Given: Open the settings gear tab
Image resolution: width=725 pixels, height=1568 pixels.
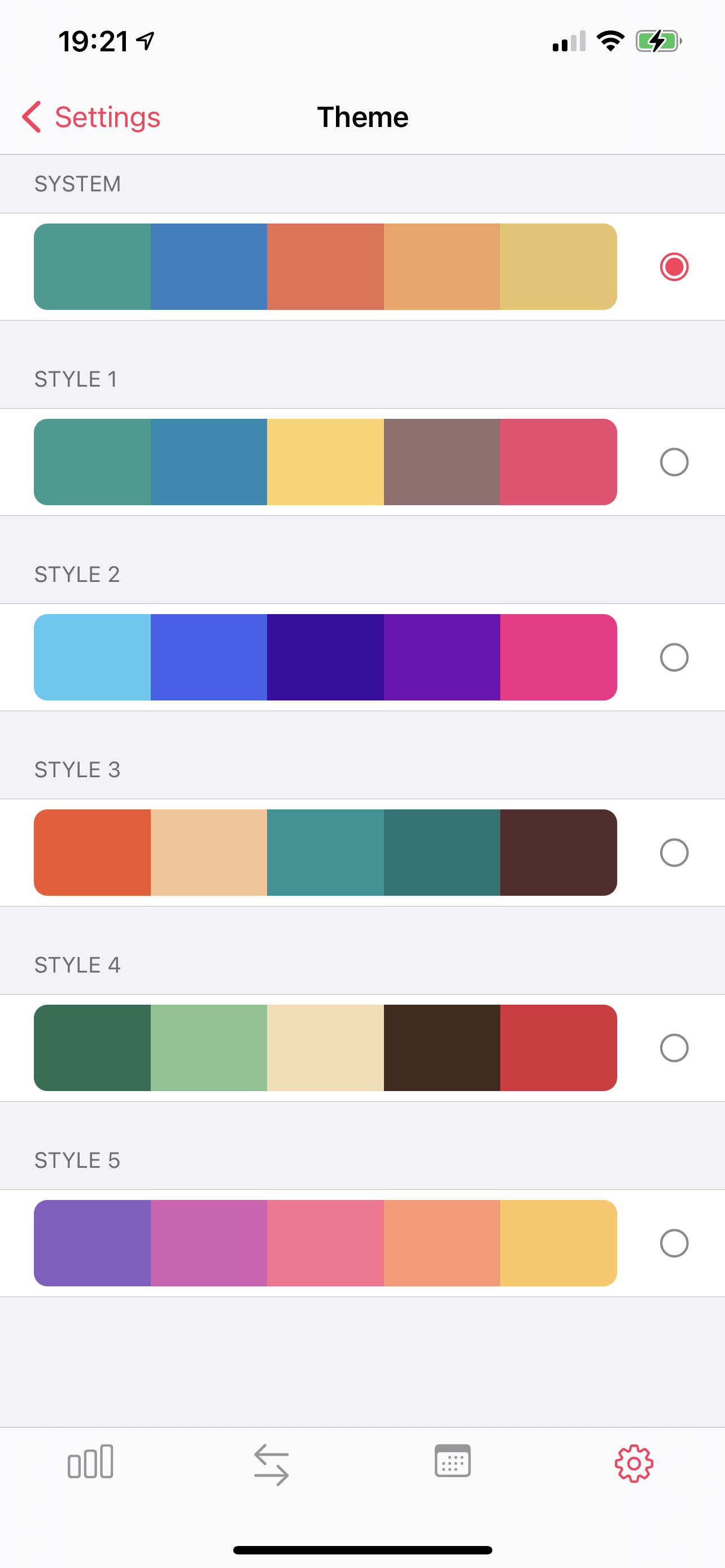Looking at the screenshot, I should 634,1464.
